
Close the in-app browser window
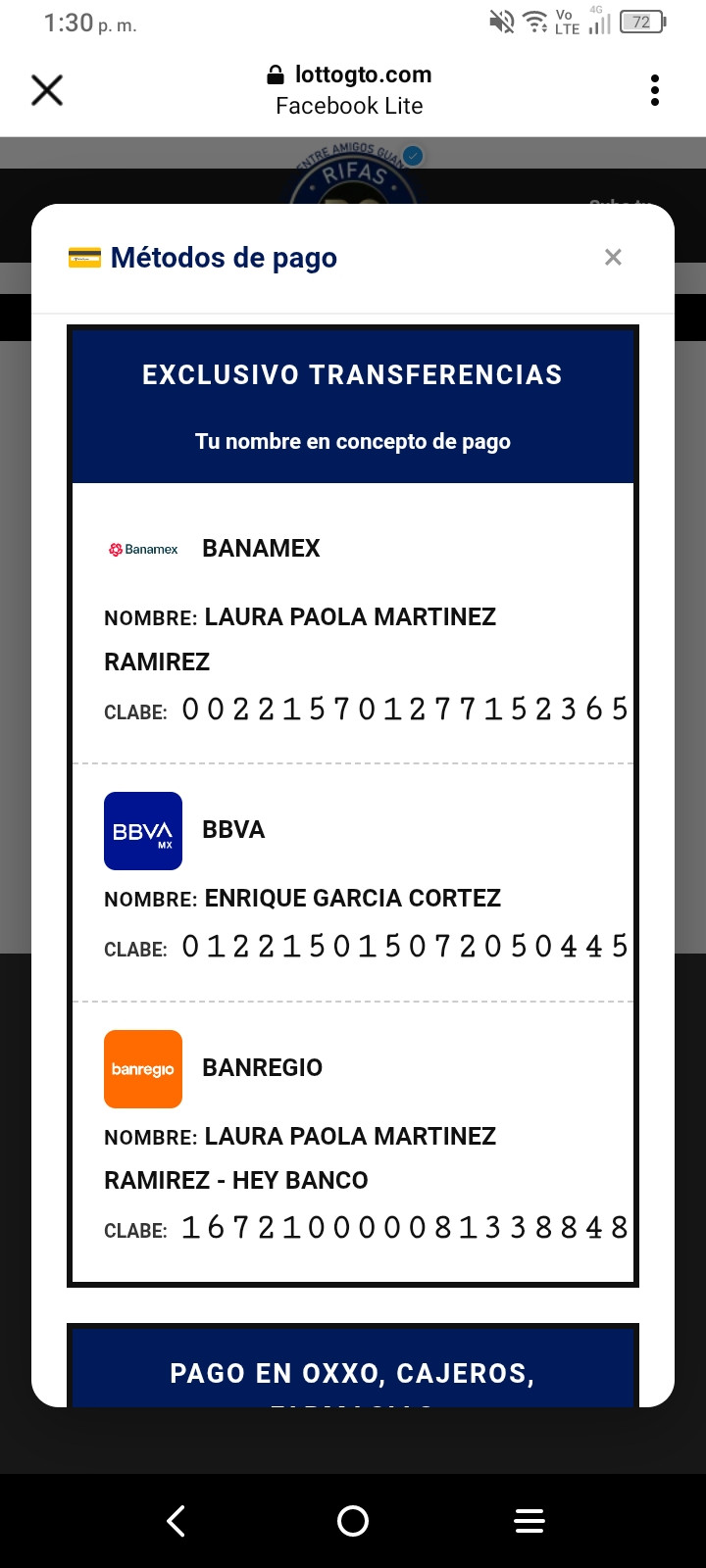click(x=47, y=90)
